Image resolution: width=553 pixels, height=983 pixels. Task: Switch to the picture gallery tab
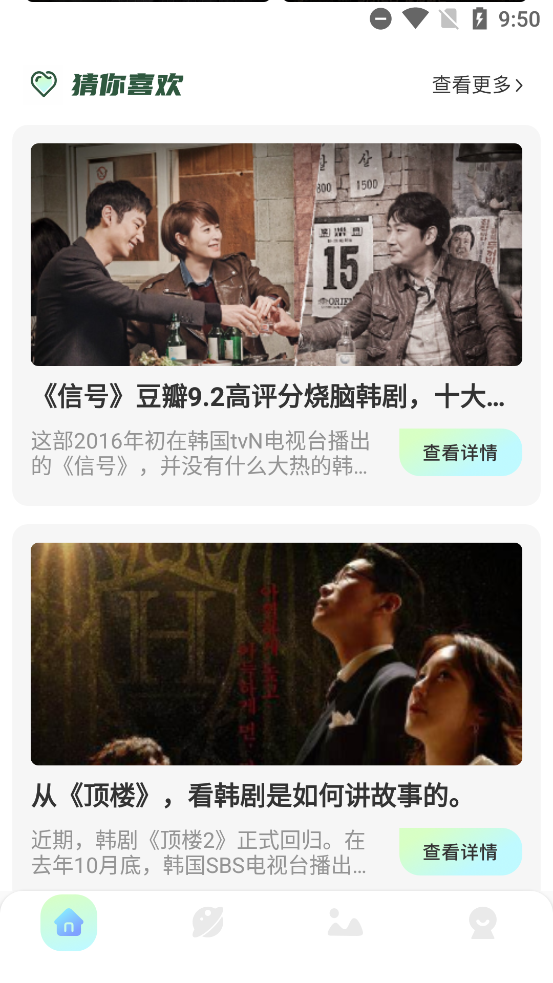(345, 923)
